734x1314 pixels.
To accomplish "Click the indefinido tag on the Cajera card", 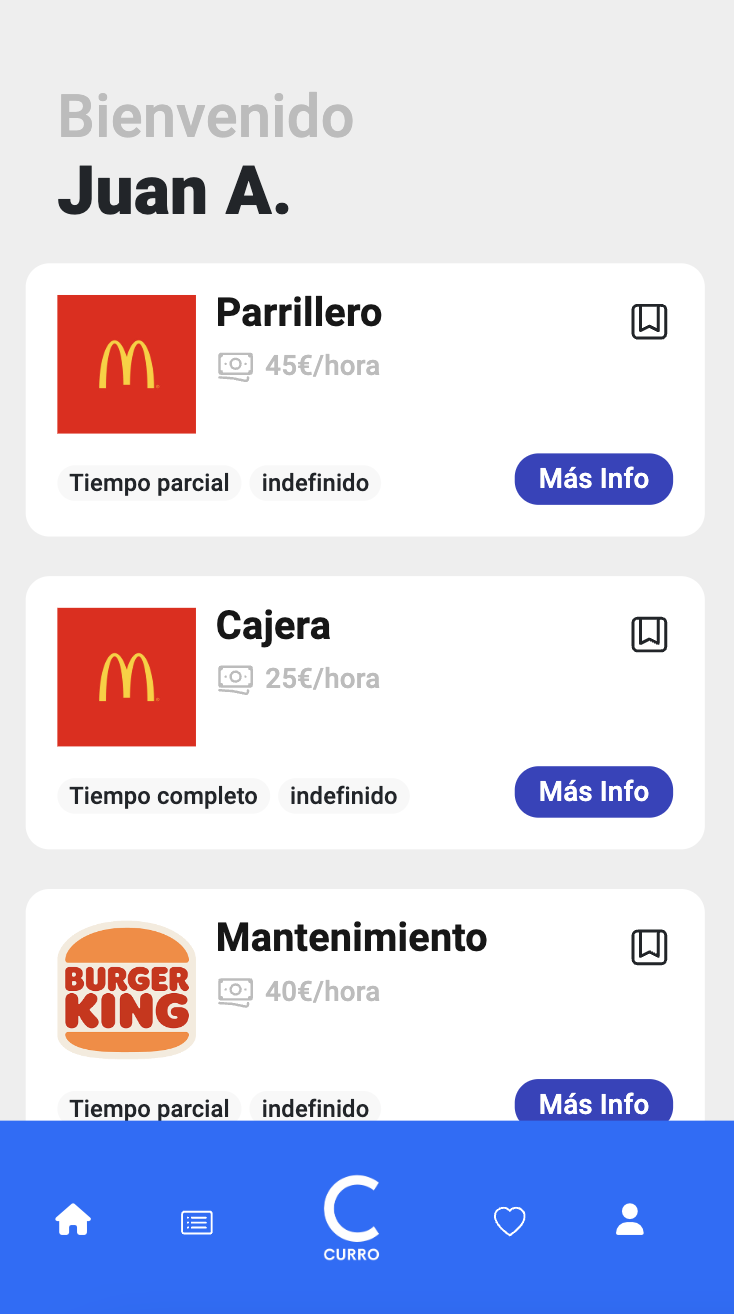I will click(x=343, y=795).
